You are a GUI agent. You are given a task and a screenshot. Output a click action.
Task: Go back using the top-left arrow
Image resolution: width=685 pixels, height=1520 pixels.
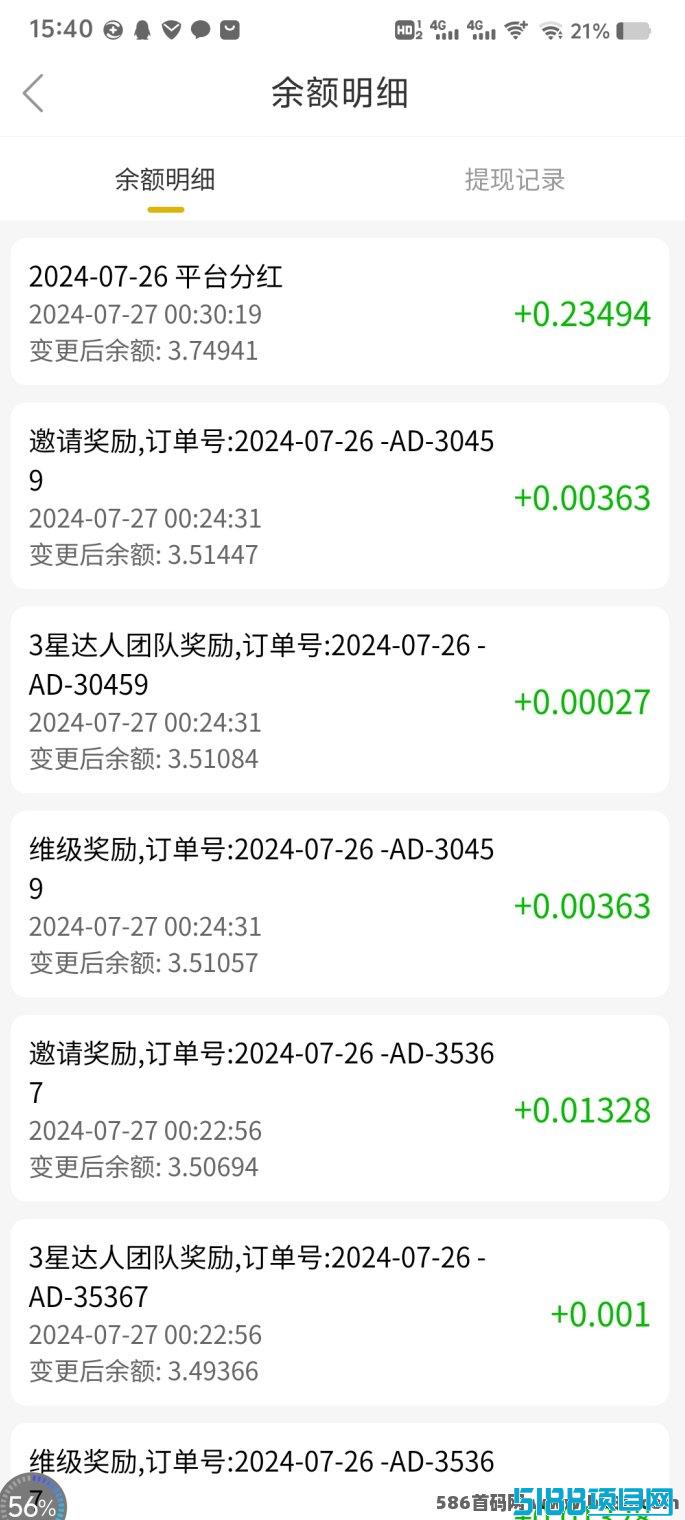click(x=33, y=93)
